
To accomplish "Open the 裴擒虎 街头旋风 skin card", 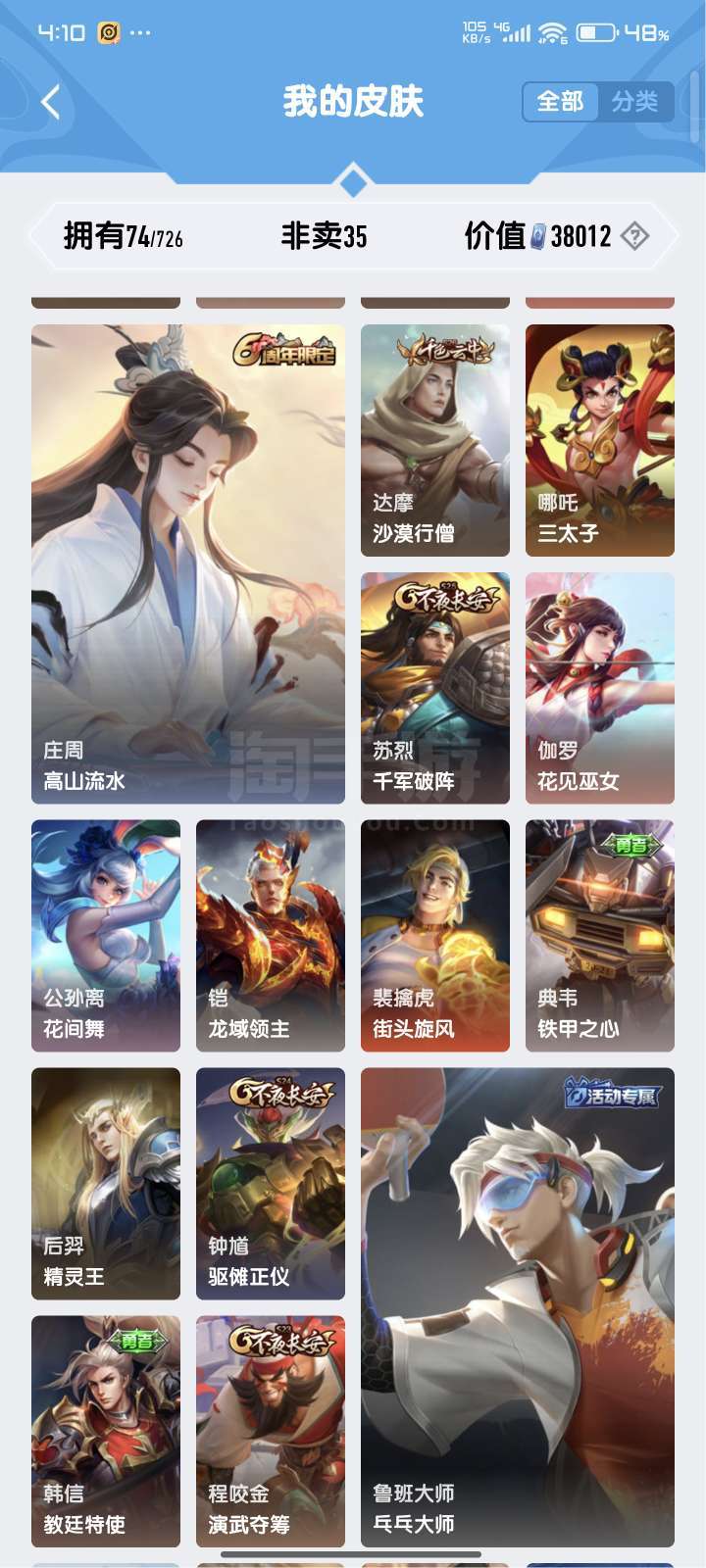I will coord(435,936).
